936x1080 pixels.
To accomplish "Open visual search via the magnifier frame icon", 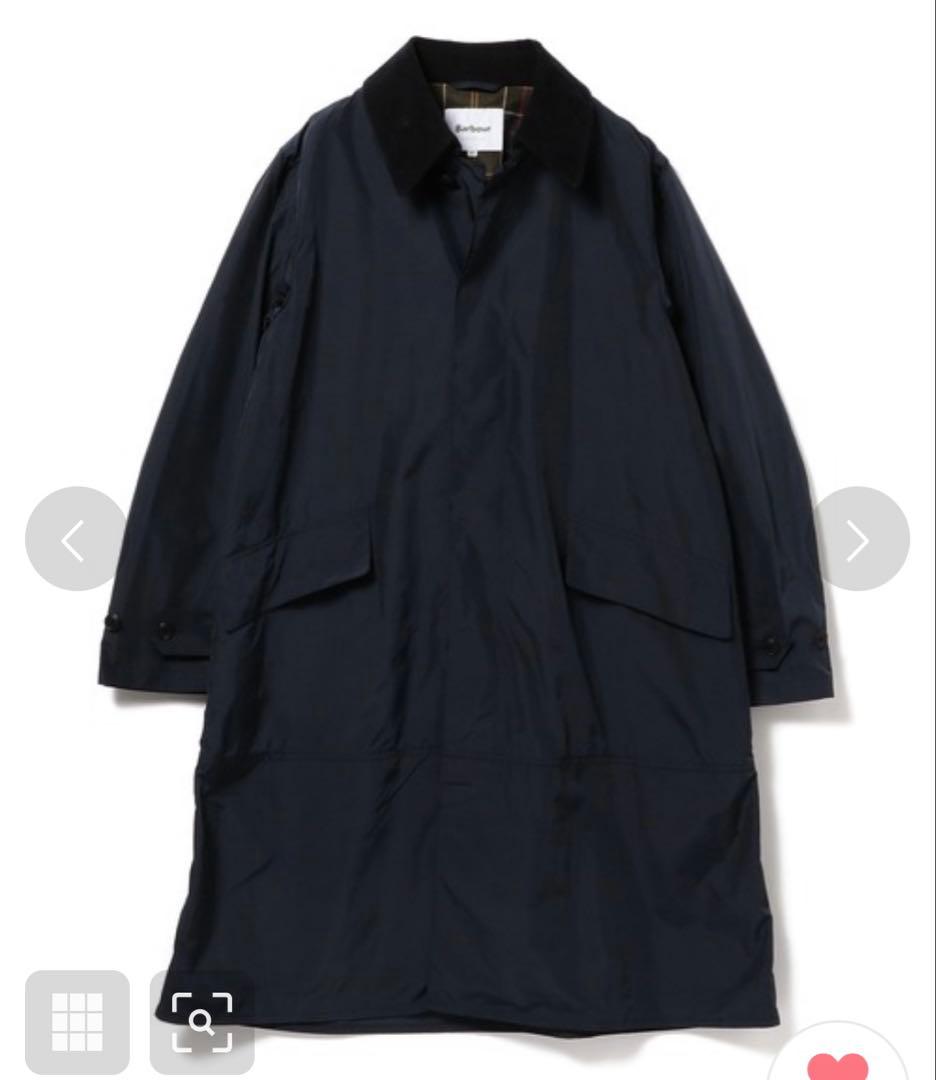I will point(203,1020).
